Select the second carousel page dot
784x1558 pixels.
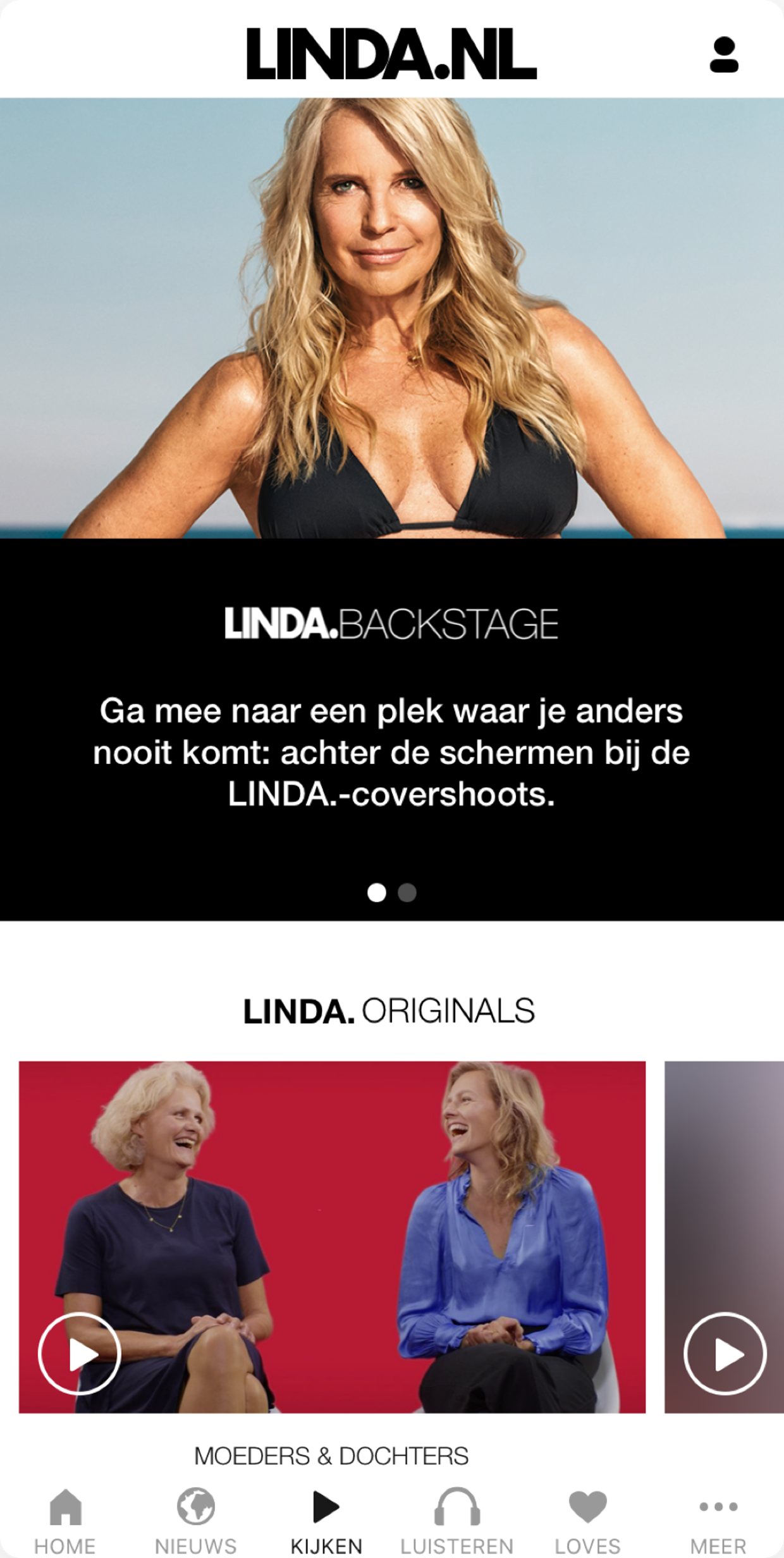coord(407,892)
